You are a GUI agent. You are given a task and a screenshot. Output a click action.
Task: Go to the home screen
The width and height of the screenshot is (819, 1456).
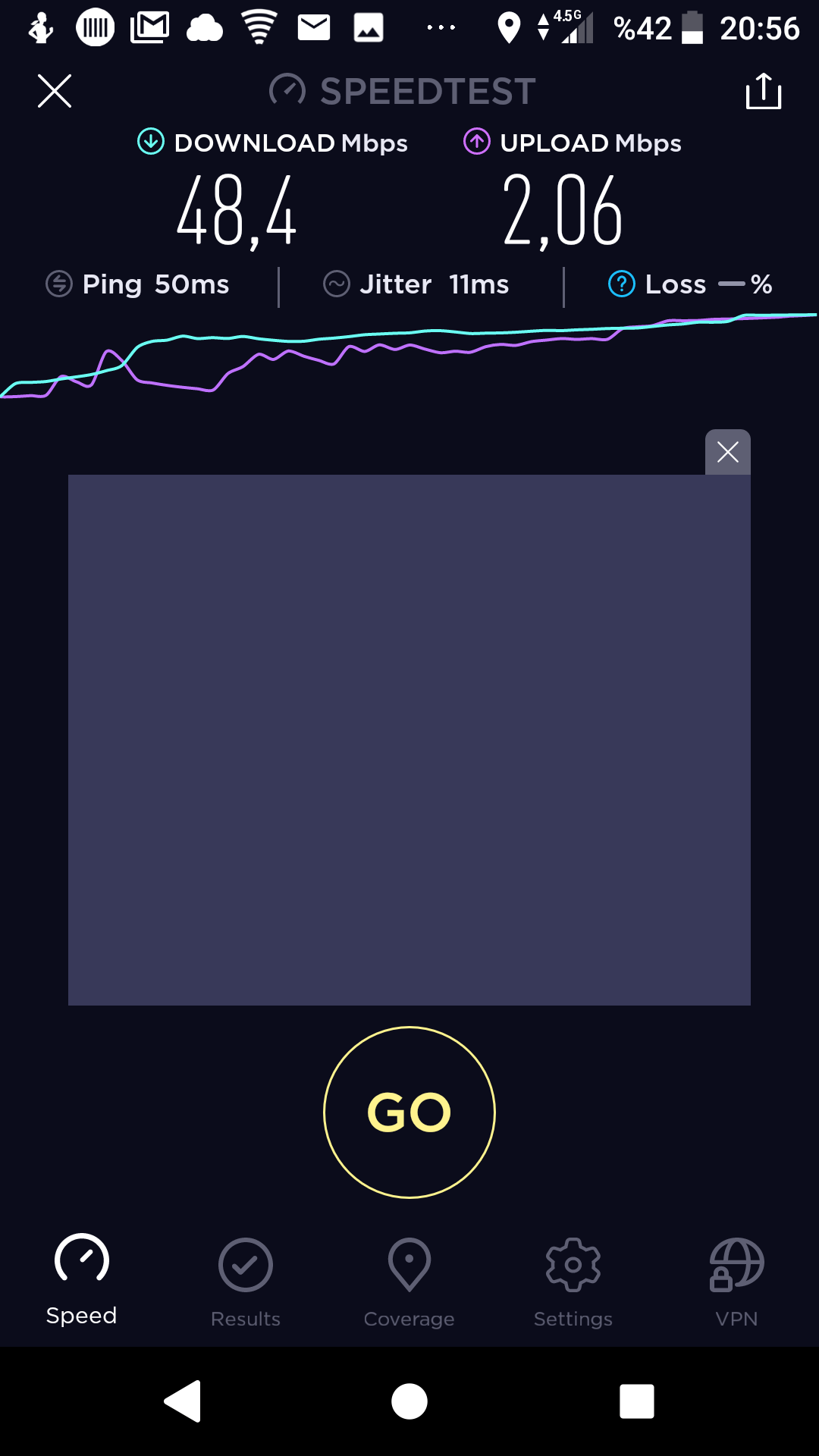click(x=409, y=1401)
